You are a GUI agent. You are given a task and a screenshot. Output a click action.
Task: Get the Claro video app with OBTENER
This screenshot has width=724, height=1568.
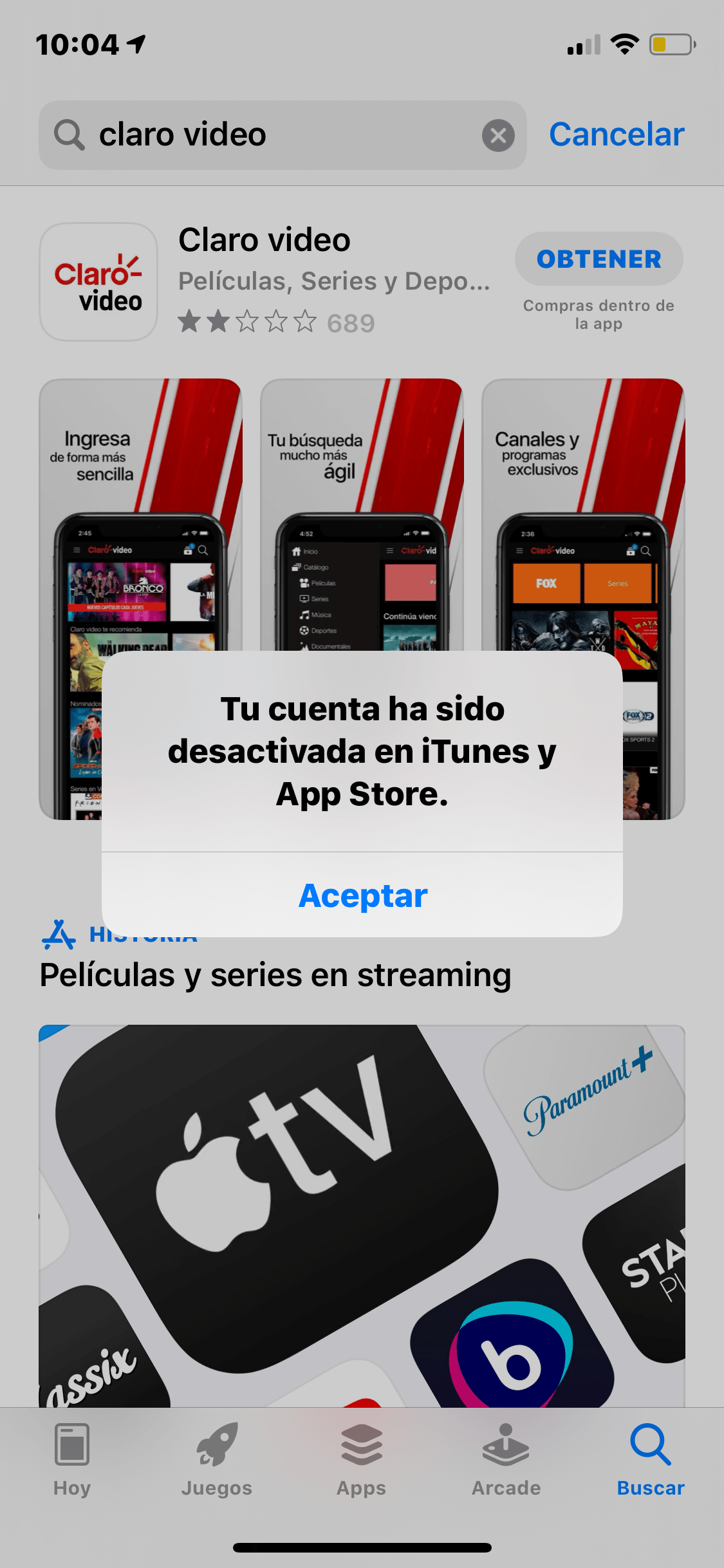[x=599, y=259]
